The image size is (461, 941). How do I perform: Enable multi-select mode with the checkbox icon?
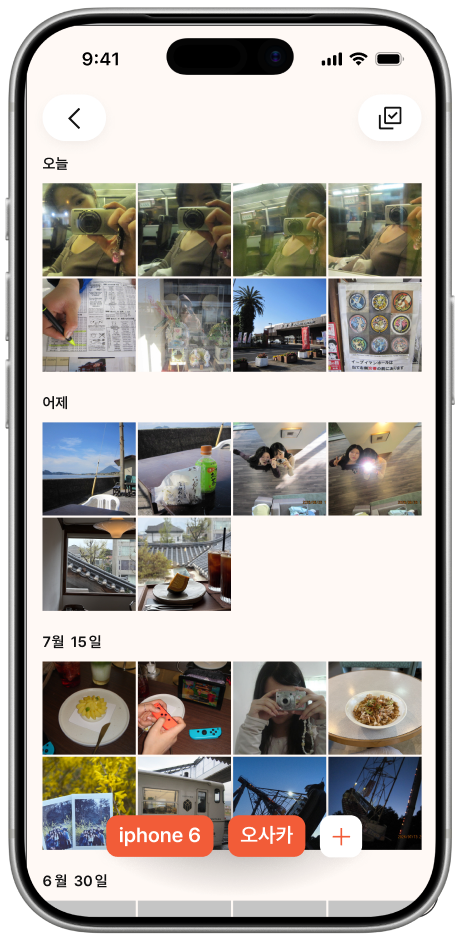[390, 118]
